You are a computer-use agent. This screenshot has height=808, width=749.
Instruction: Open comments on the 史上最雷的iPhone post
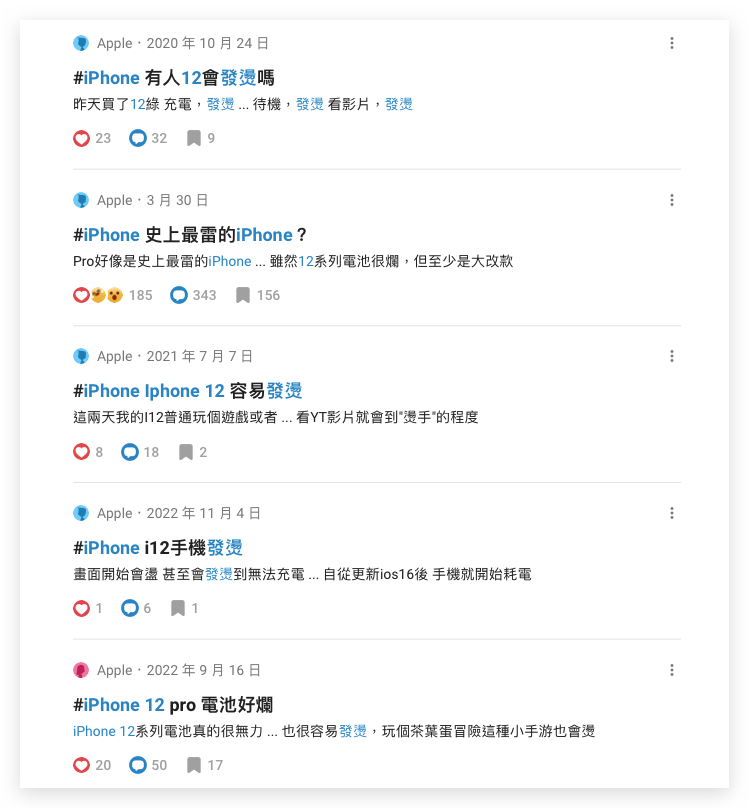(178, 294)
